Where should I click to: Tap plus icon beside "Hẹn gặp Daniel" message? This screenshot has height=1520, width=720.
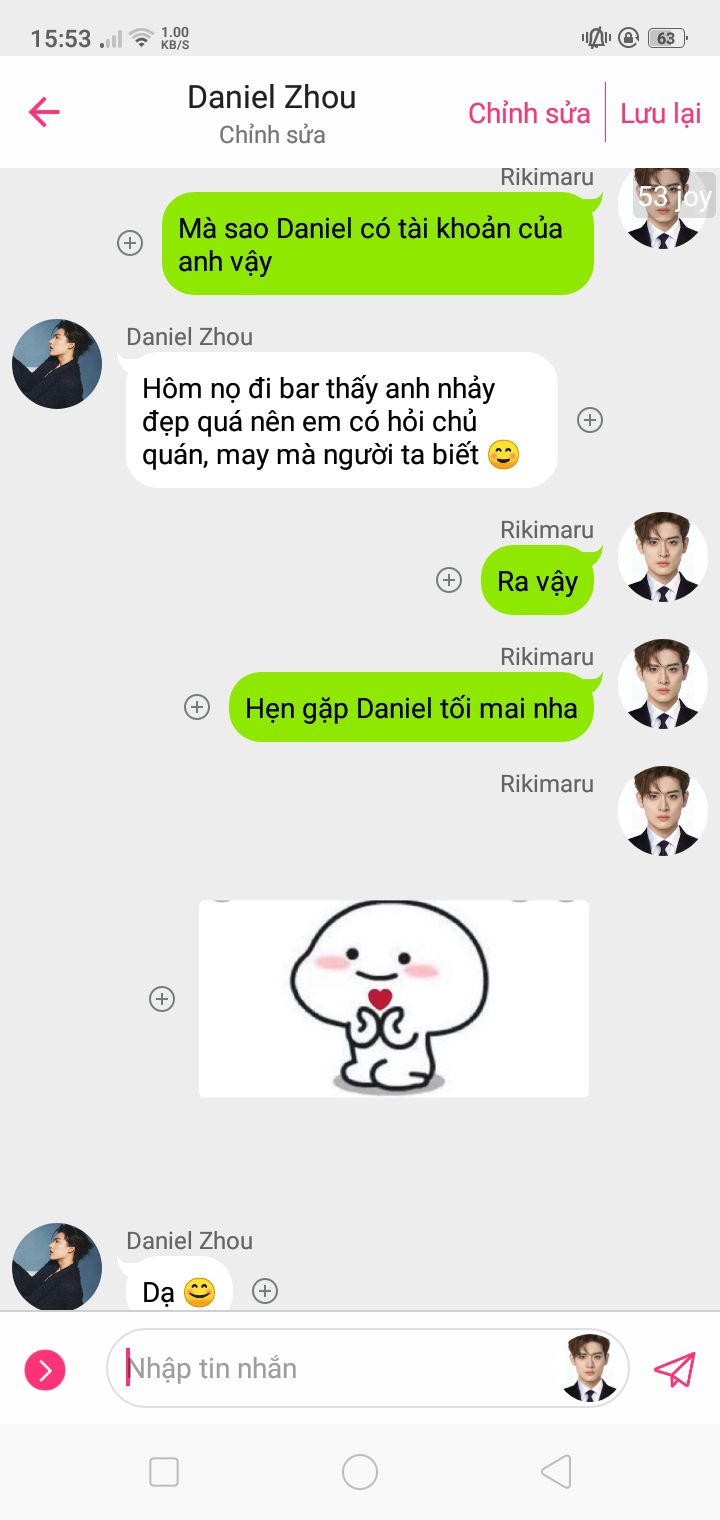pos(197,707)
